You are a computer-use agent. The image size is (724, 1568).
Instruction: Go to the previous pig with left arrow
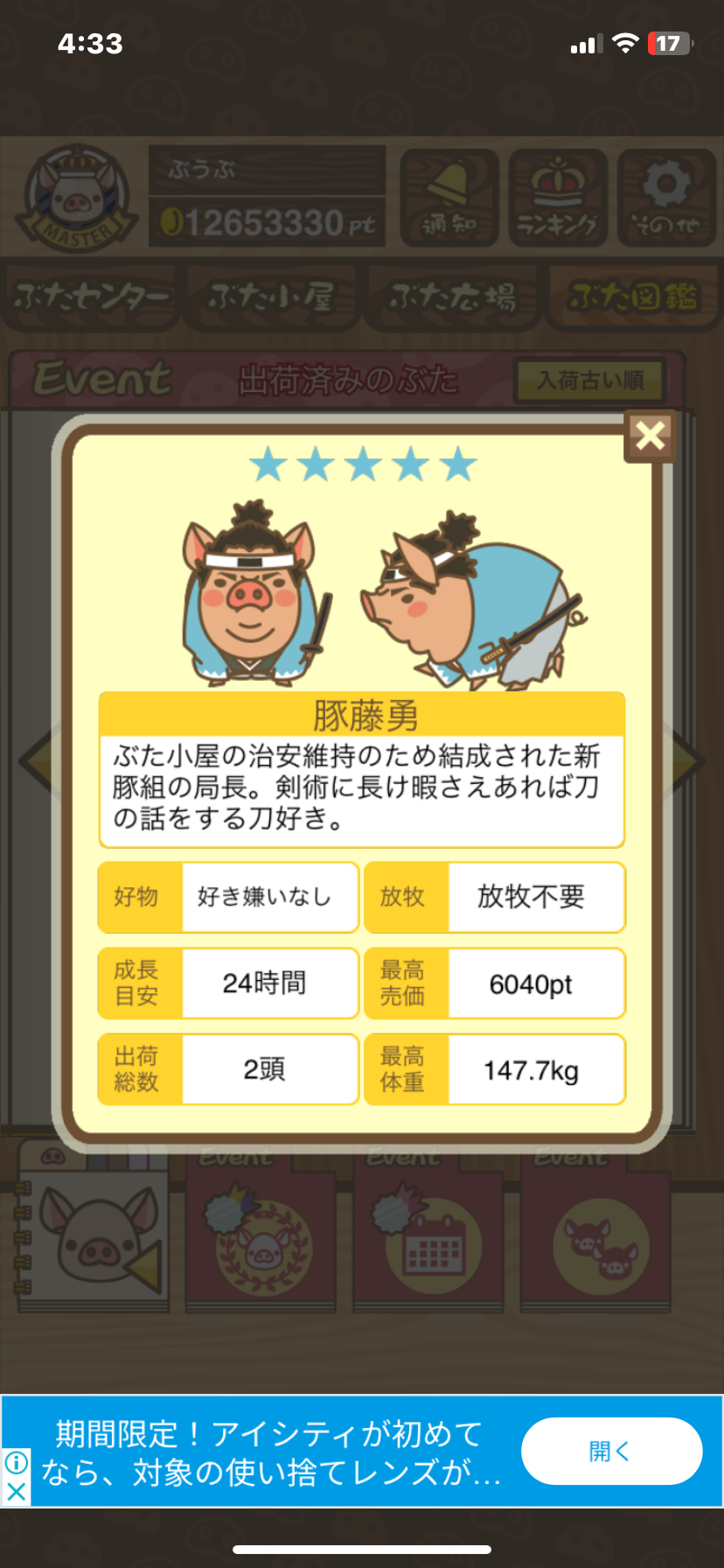(37, 760)
